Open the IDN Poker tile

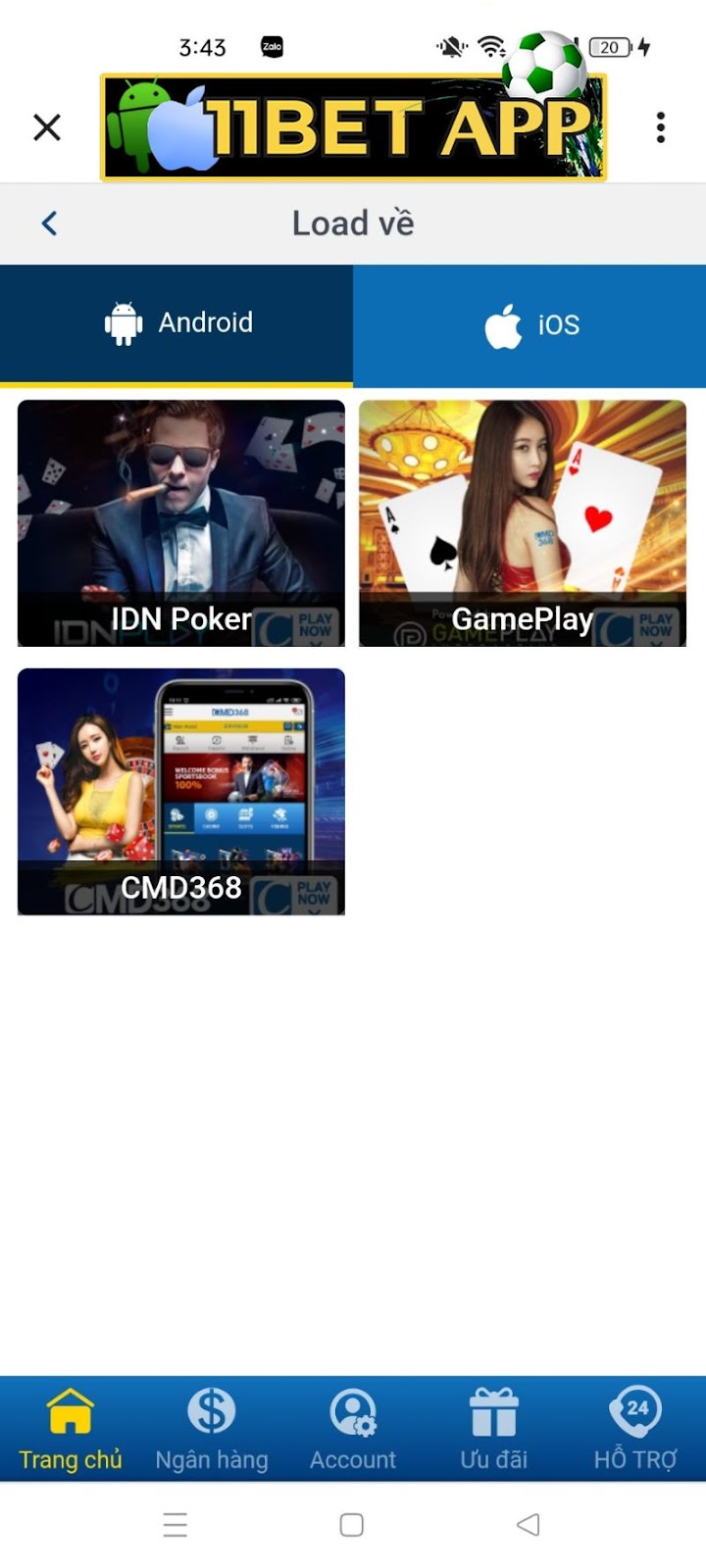(x=181, y=523)
